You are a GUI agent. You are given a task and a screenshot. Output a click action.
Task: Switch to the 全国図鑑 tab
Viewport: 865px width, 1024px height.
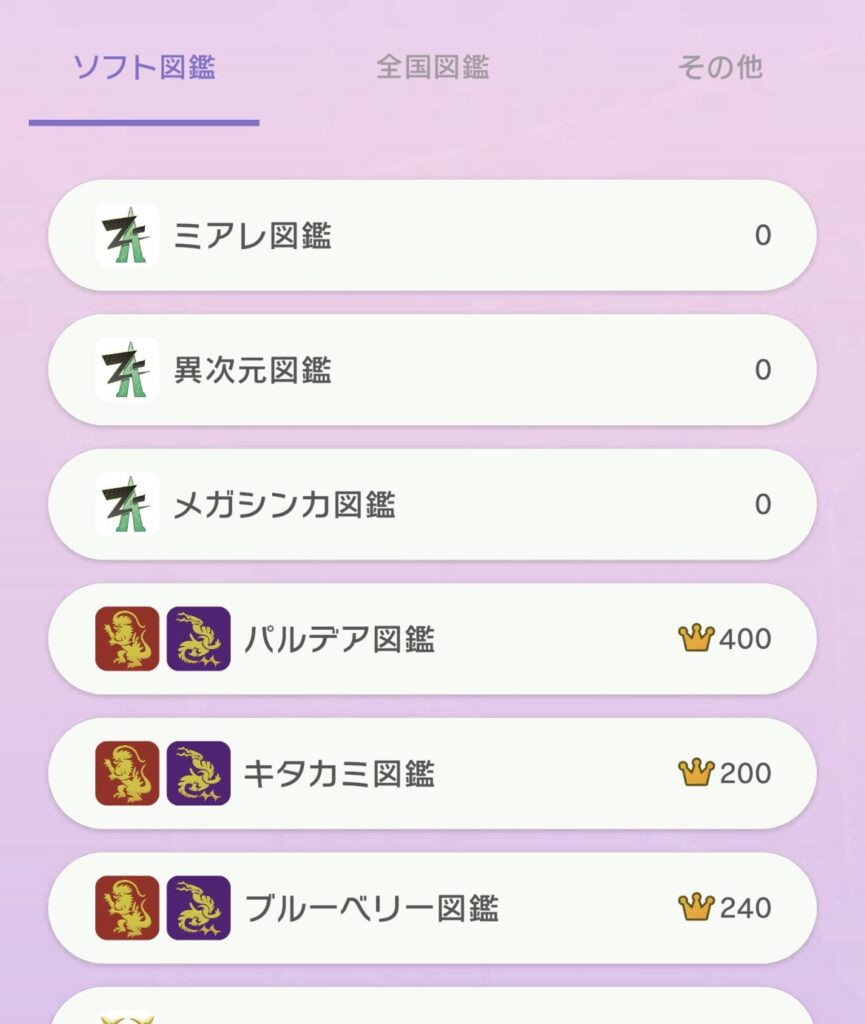(432, 68)
